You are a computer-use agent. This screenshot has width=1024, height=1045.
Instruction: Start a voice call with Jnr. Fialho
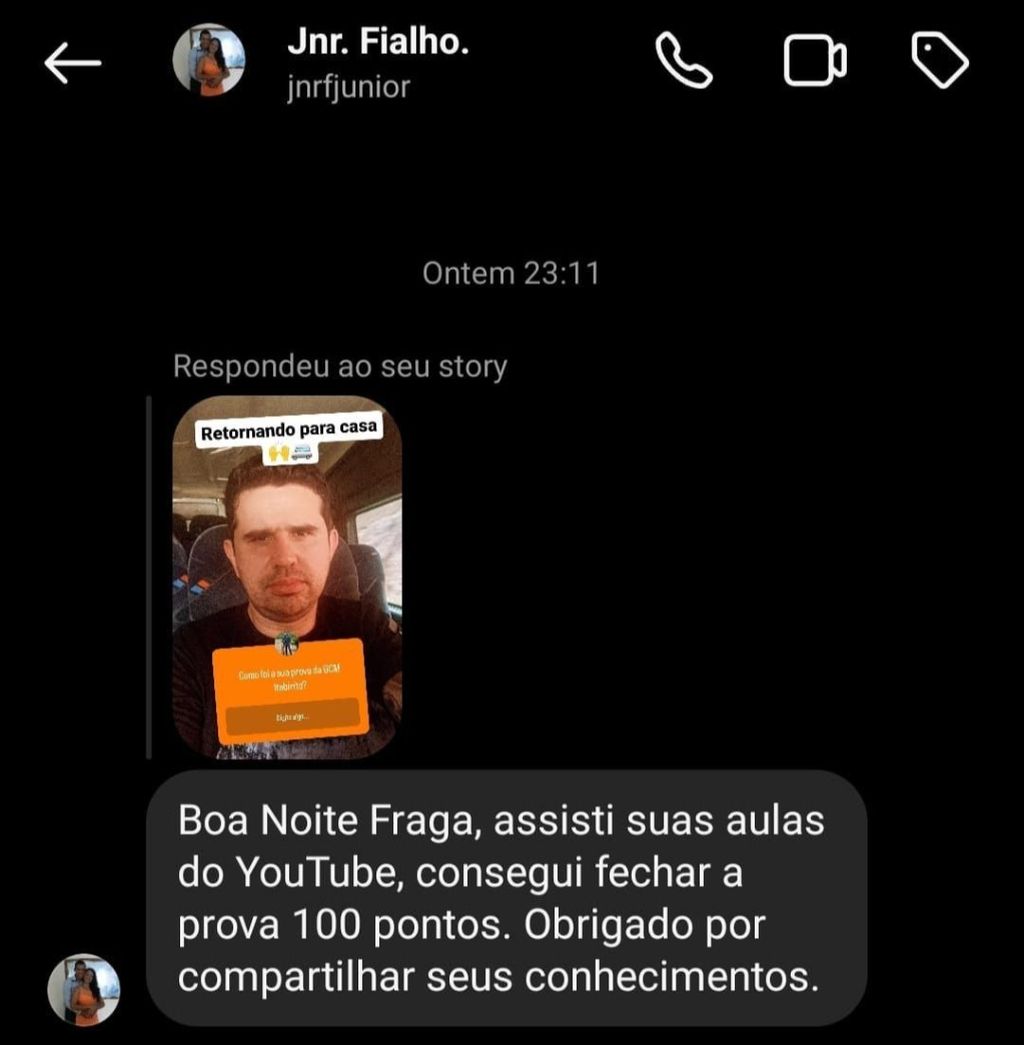click(x=684, y=60)
